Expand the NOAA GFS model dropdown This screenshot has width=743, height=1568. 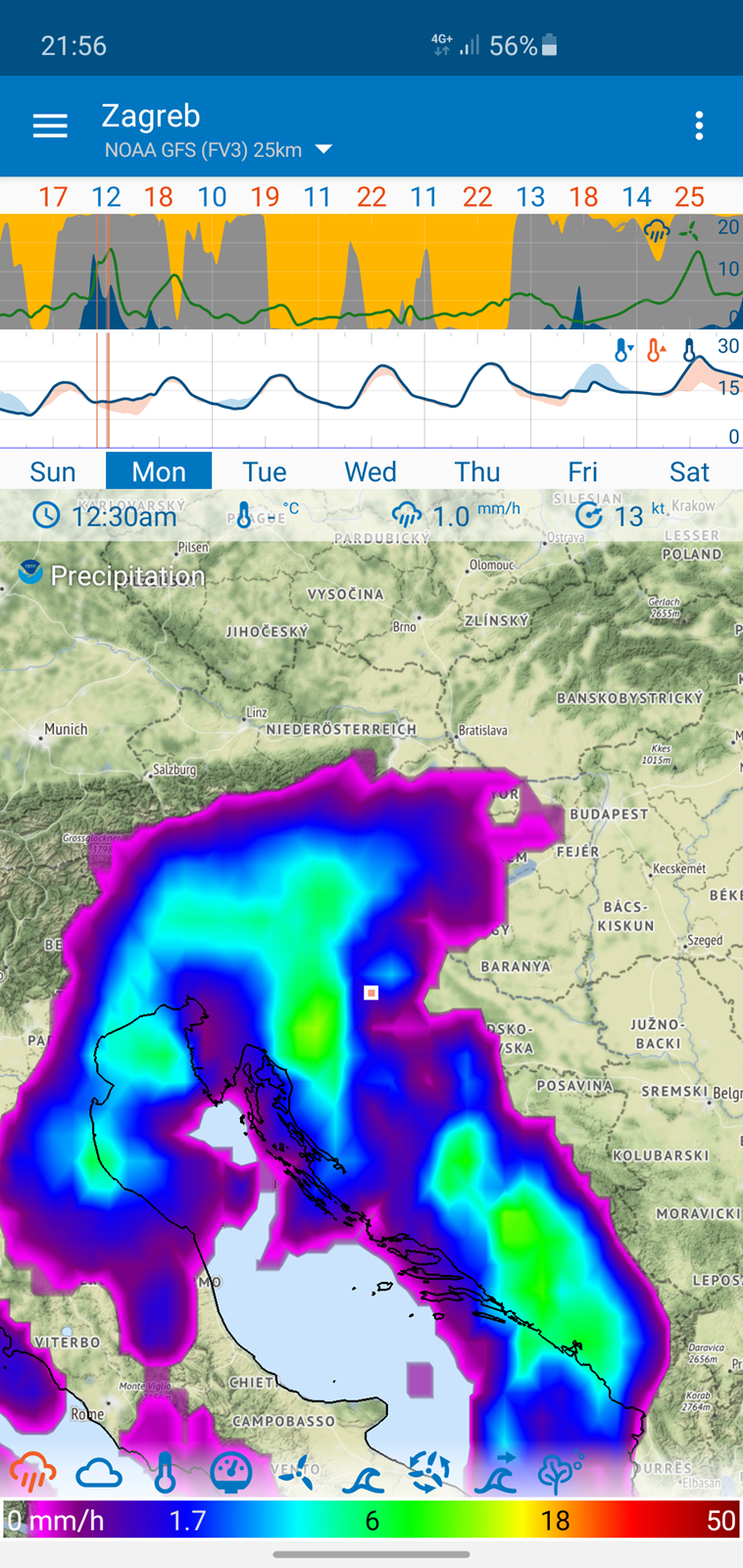(x=322, y=150)
